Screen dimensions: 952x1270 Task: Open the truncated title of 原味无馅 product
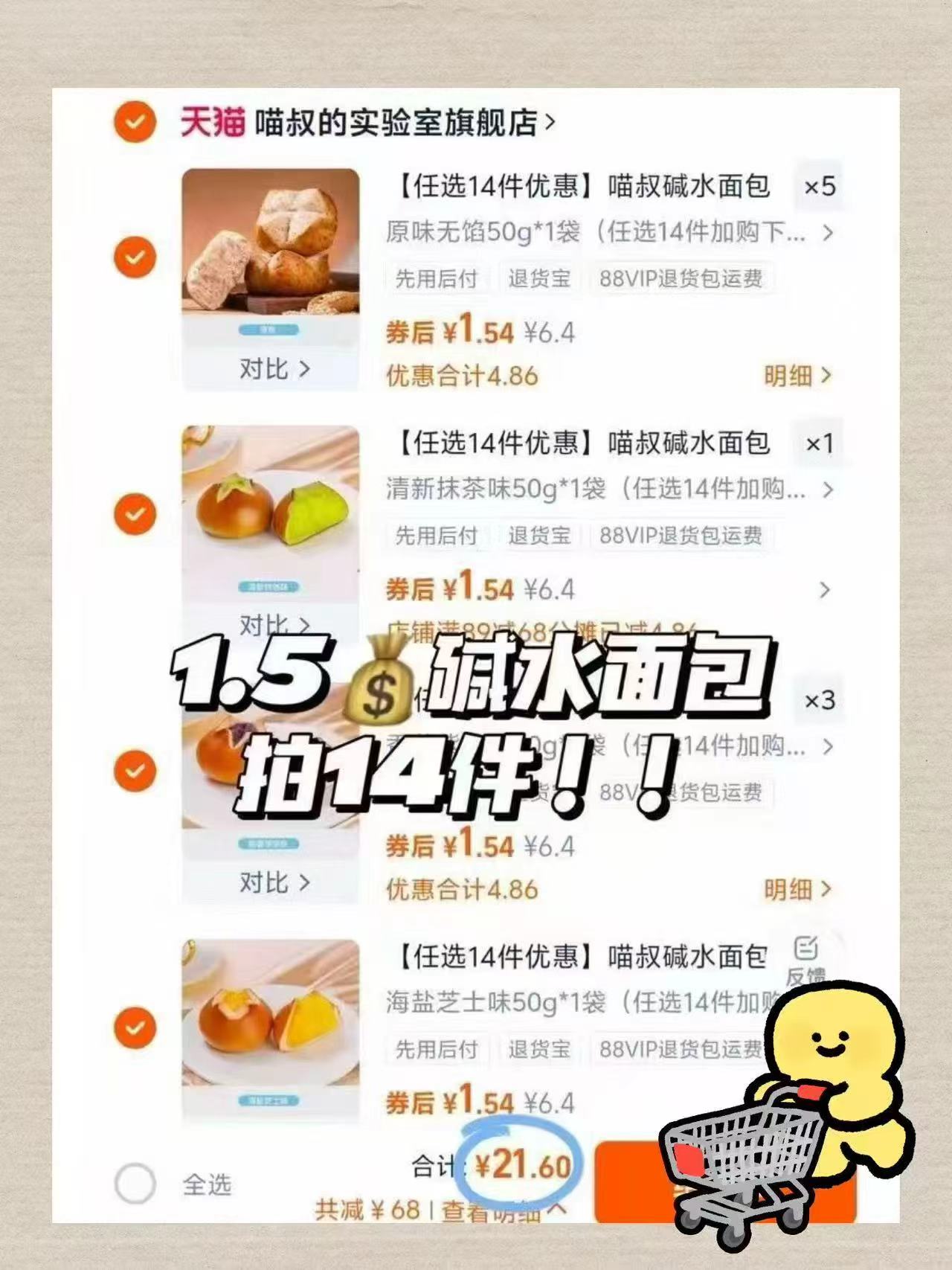[595, 232]
